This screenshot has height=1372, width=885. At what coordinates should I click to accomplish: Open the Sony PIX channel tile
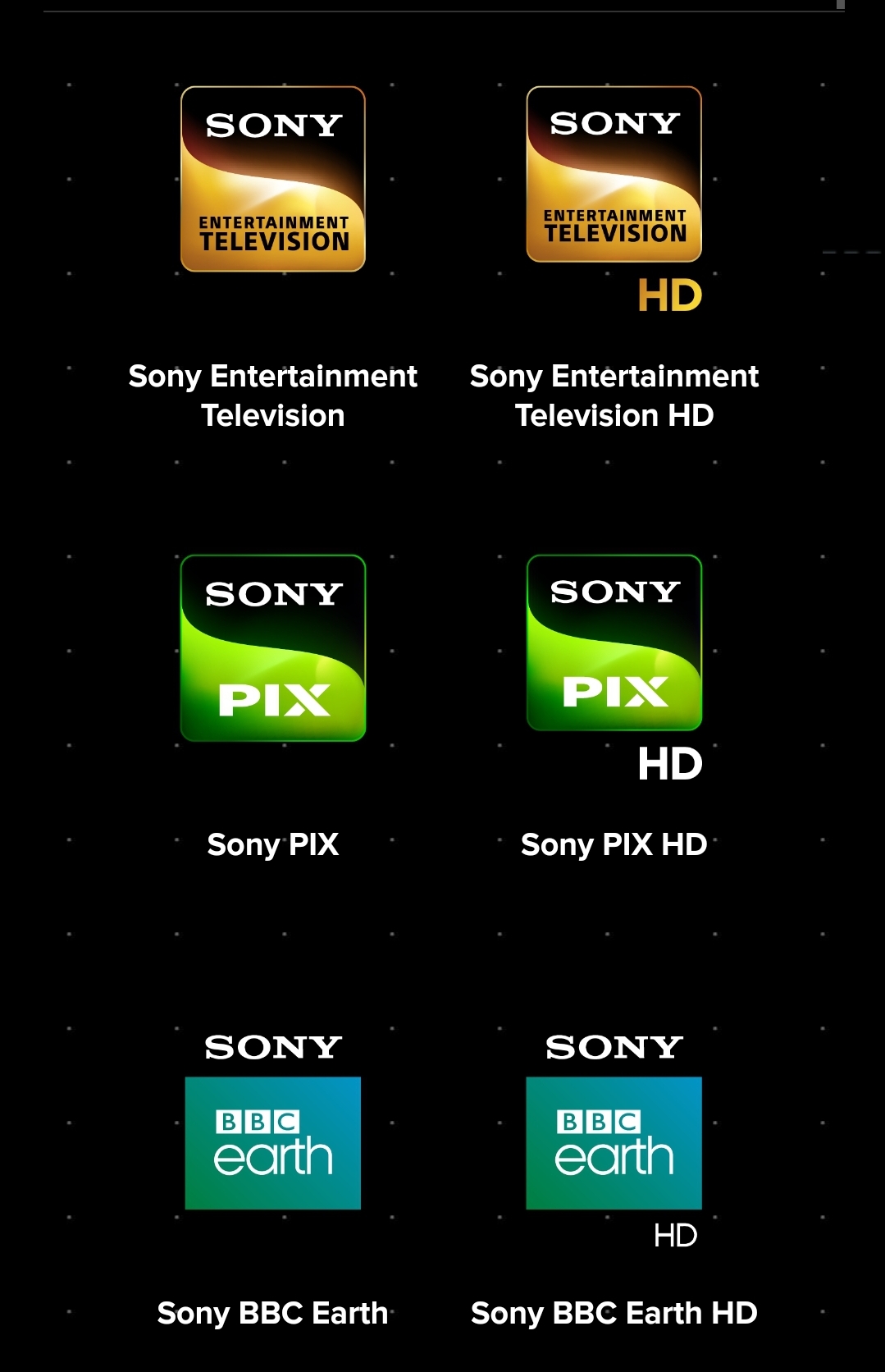[273, 648]
